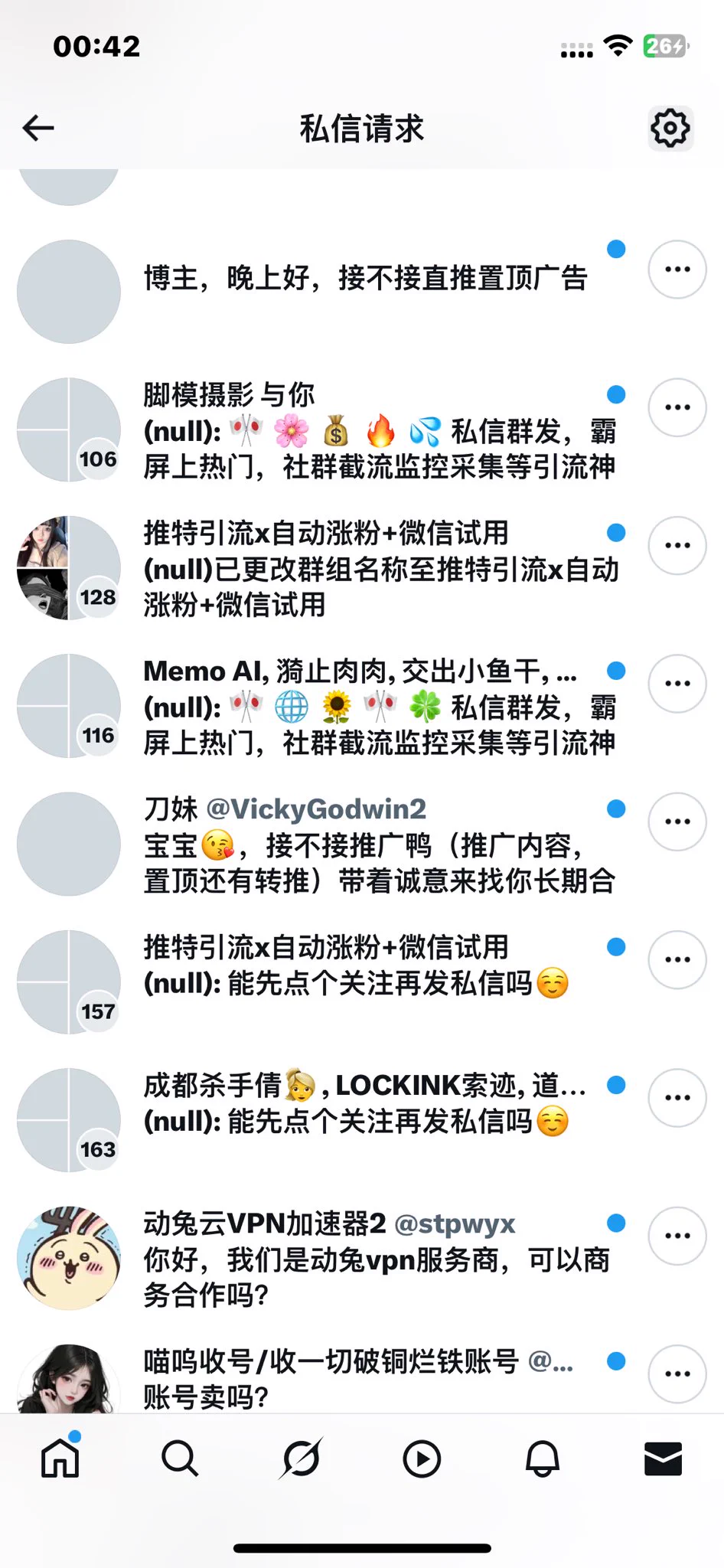Screen dimensions: 724x1568
Task: Switch to the Home tab
Action: (60, 1459)
